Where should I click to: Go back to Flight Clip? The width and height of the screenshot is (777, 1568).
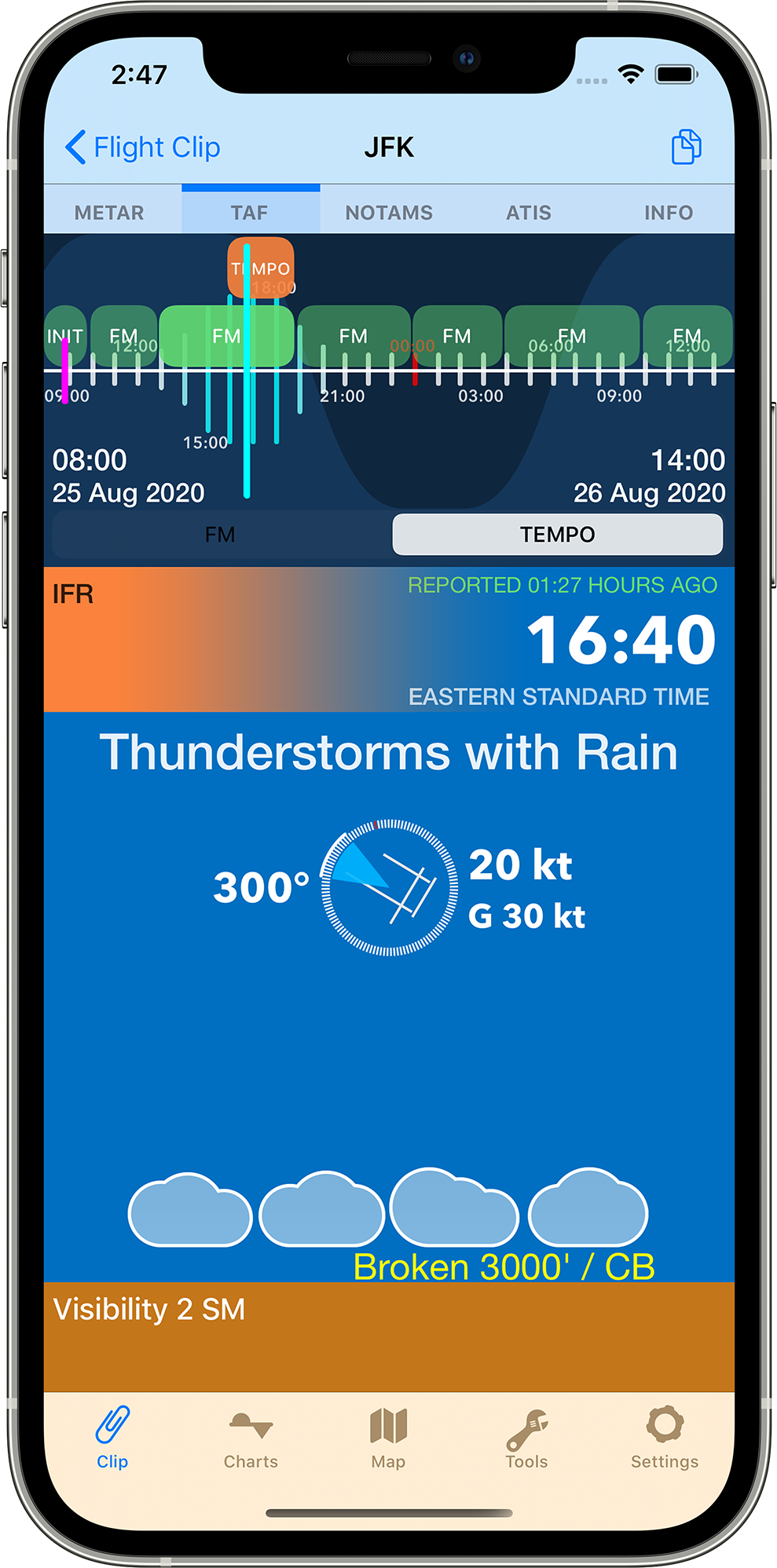coord(142,147)
